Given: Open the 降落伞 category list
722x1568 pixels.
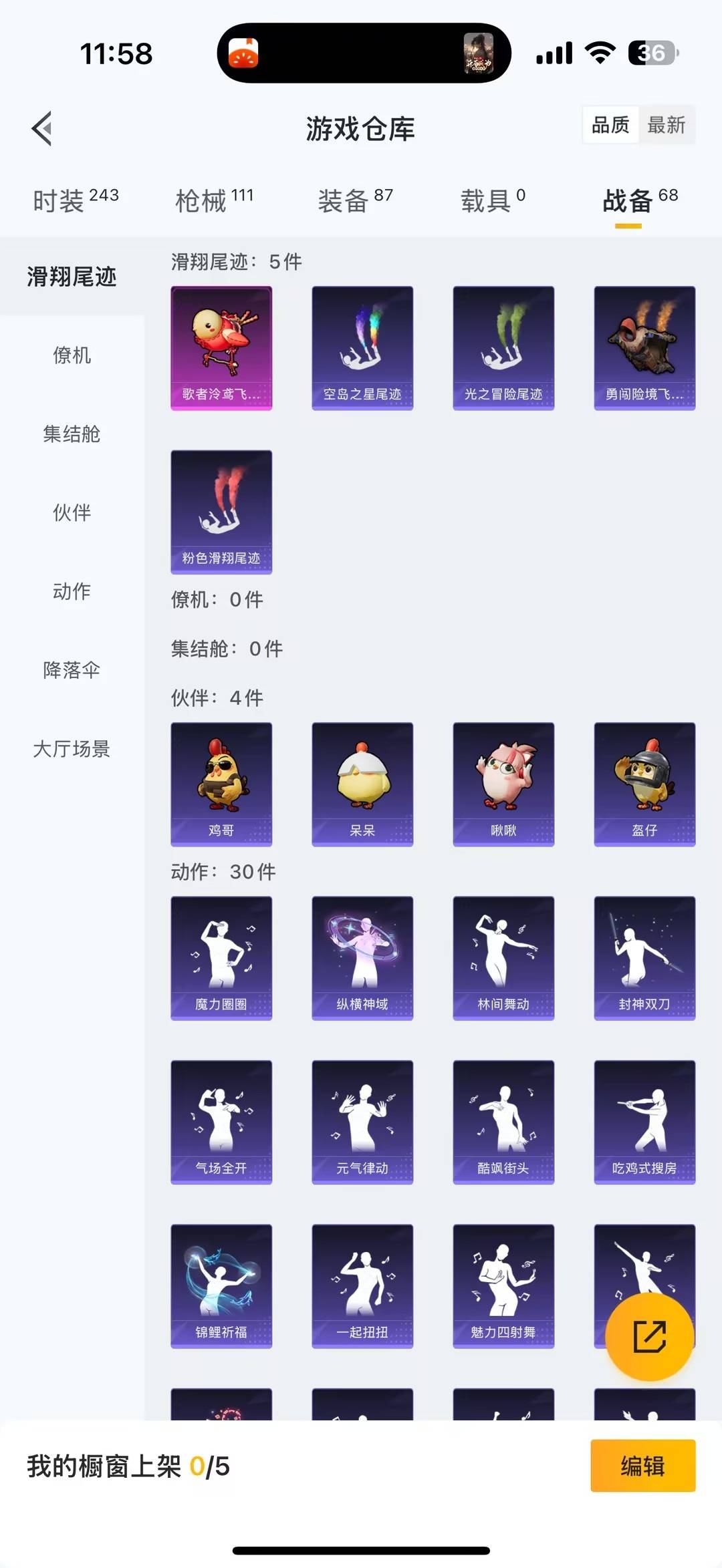Looking at the screenshot, I should point(72,671).
